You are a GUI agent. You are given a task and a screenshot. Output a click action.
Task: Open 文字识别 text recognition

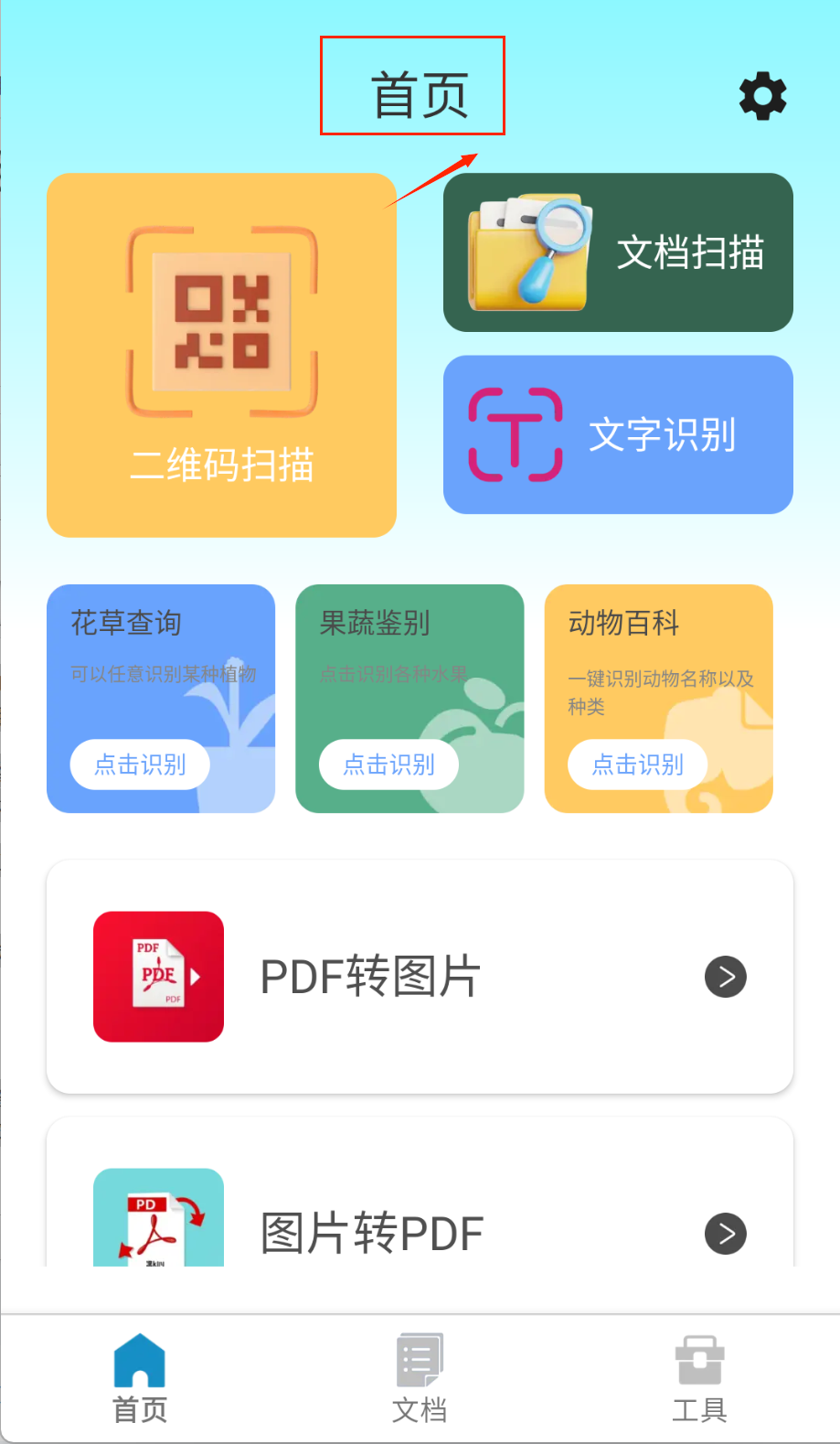click(x=618, y=434)
